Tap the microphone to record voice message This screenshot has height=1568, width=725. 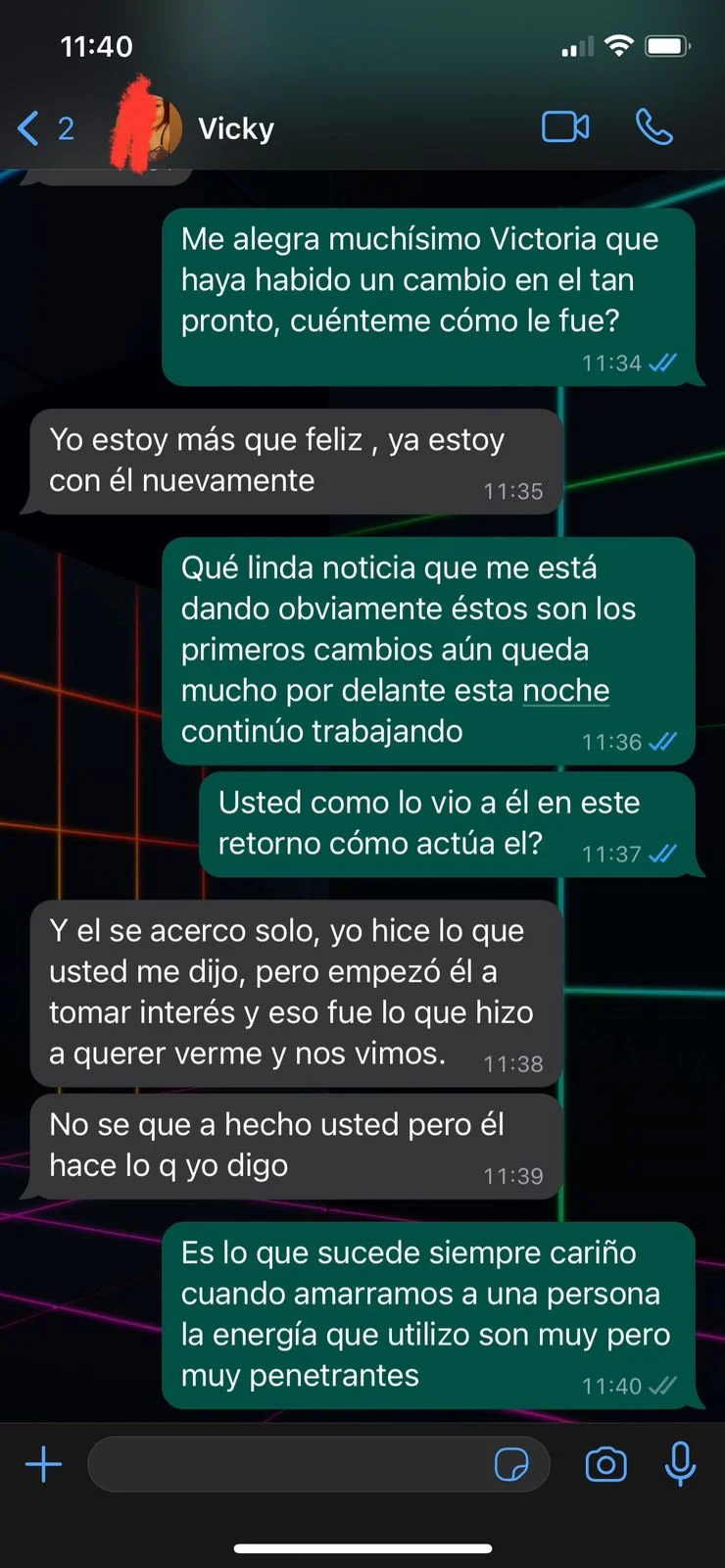pos(681,1464)
